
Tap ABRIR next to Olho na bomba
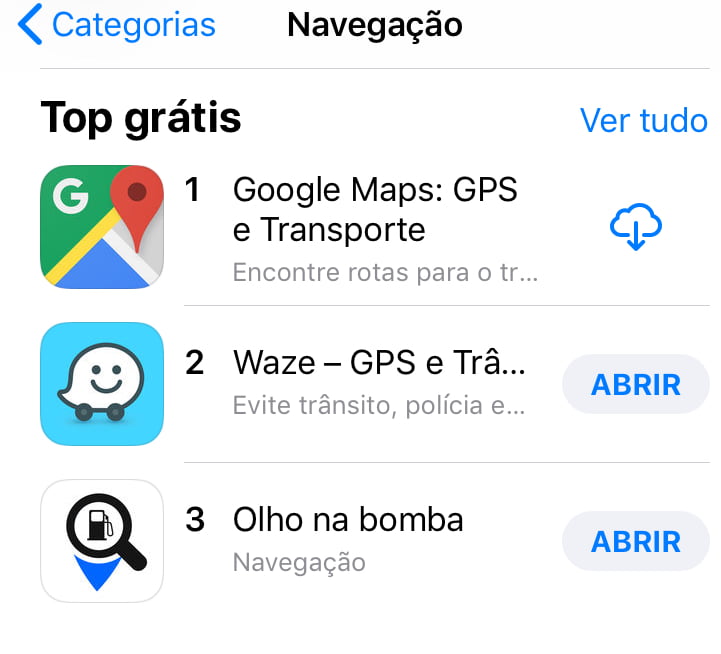coord(635,541)
